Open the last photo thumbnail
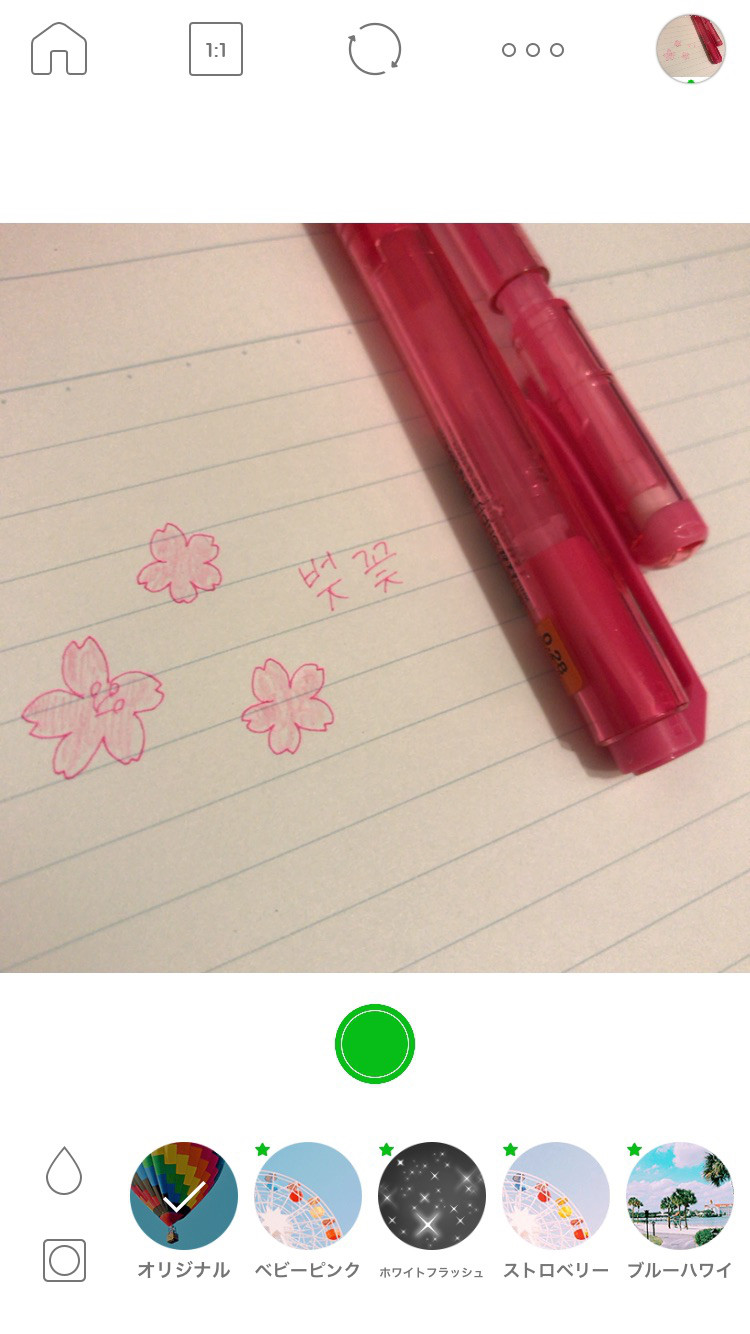The image size is (750, 1334). coord(691,49)
